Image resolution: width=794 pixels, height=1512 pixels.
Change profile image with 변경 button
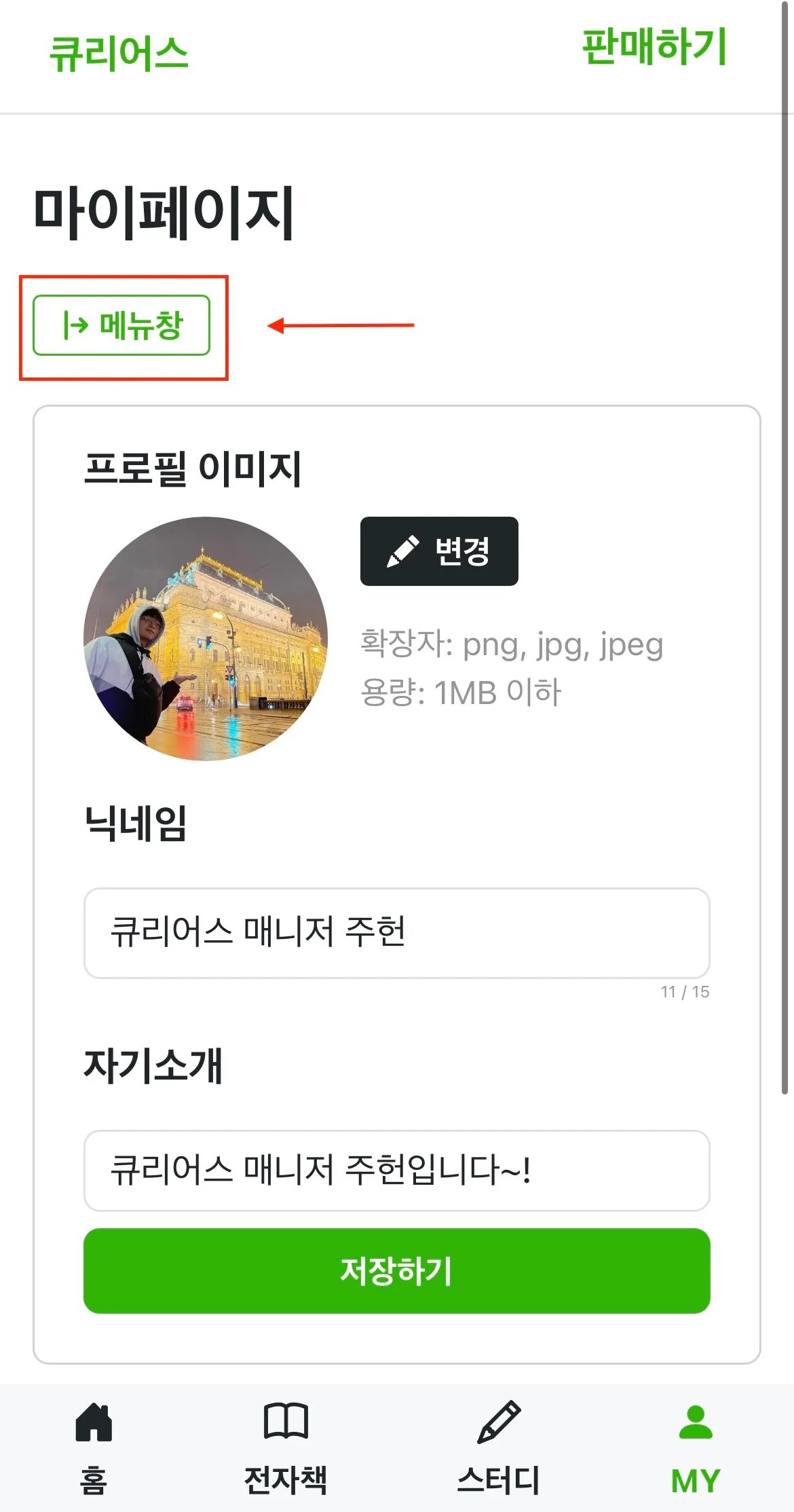click(x=439, y=551)
